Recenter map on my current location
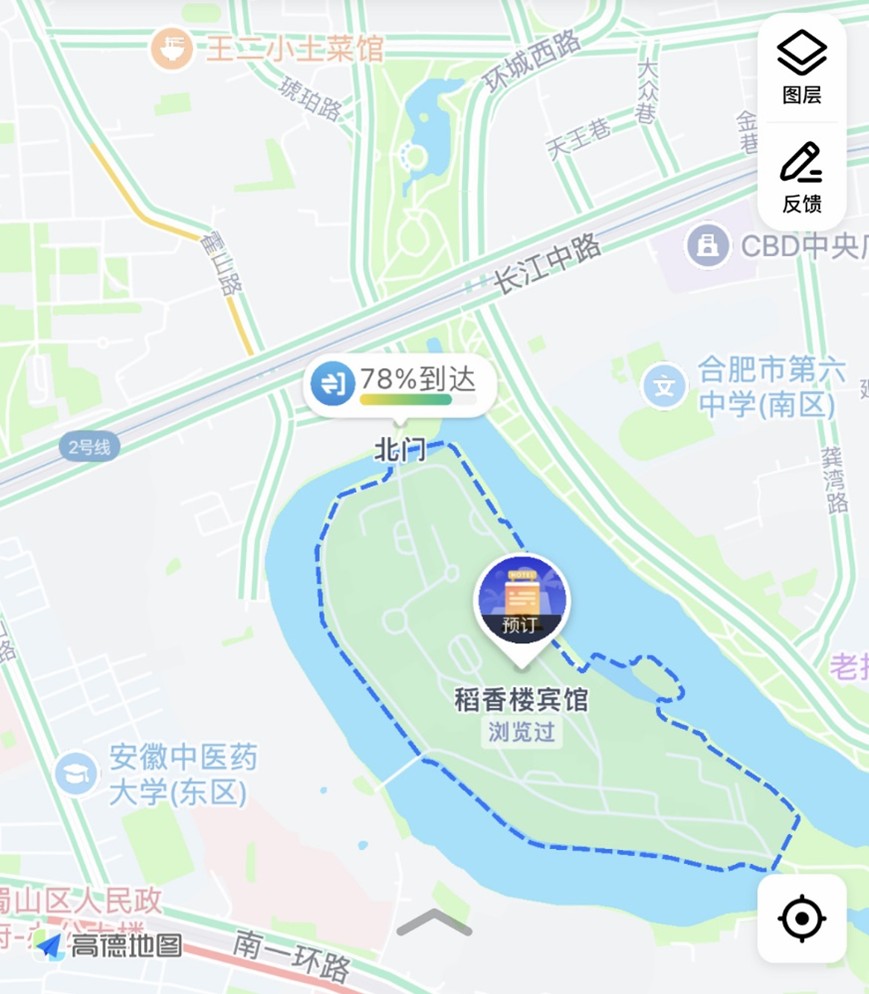 [x=802, y=918]
